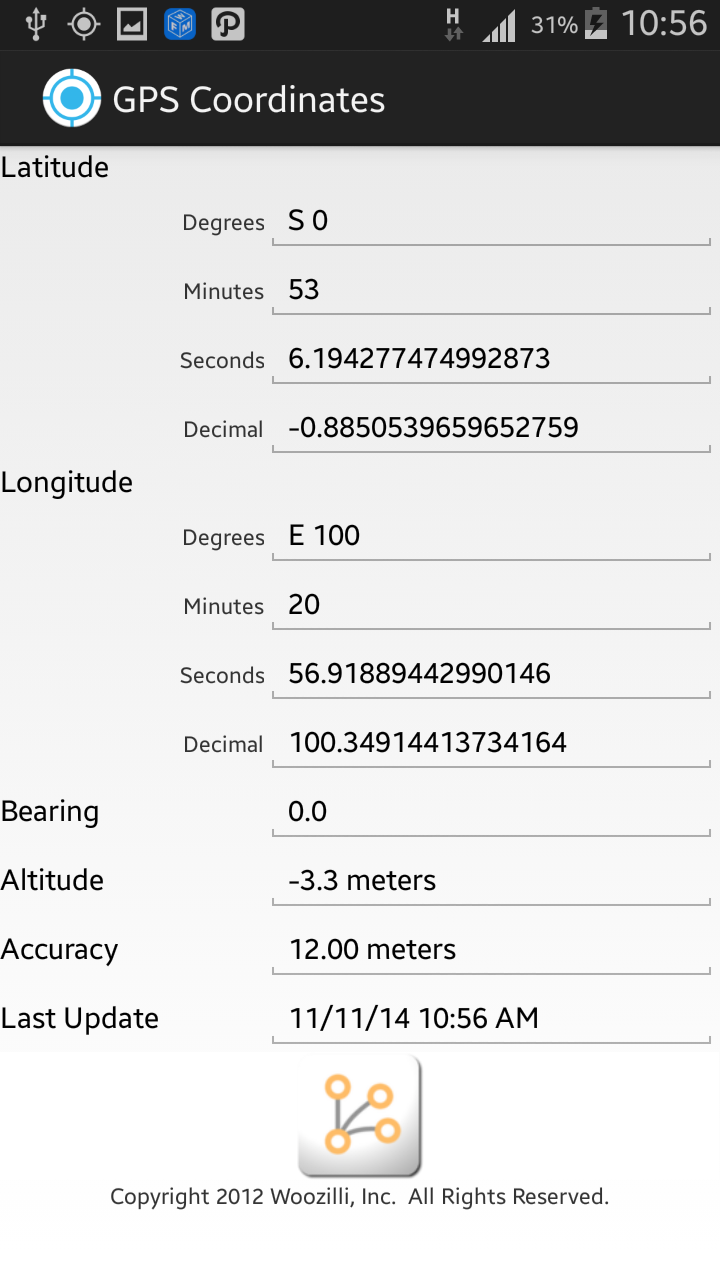
Task: Select the Accuracy field showing 12.00 meters
Action: [490, 949]
